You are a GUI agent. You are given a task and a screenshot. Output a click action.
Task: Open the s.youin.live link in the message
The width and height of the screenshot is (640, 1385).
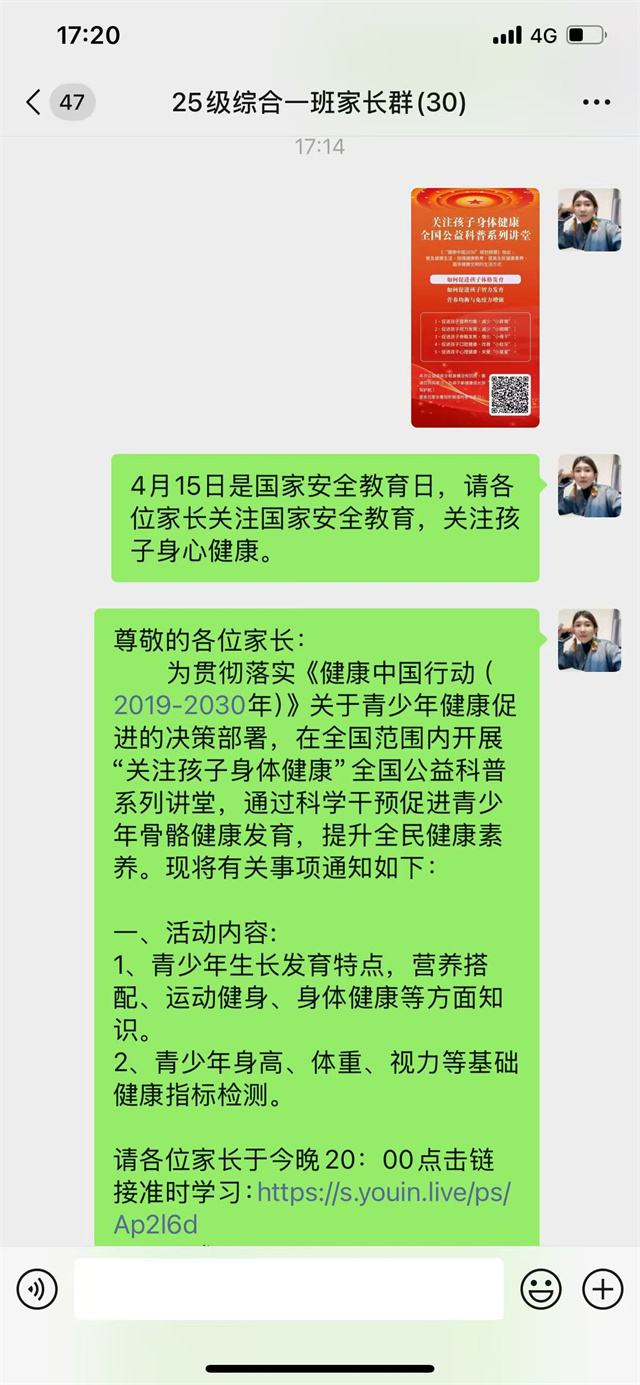tap(313, 1208)
